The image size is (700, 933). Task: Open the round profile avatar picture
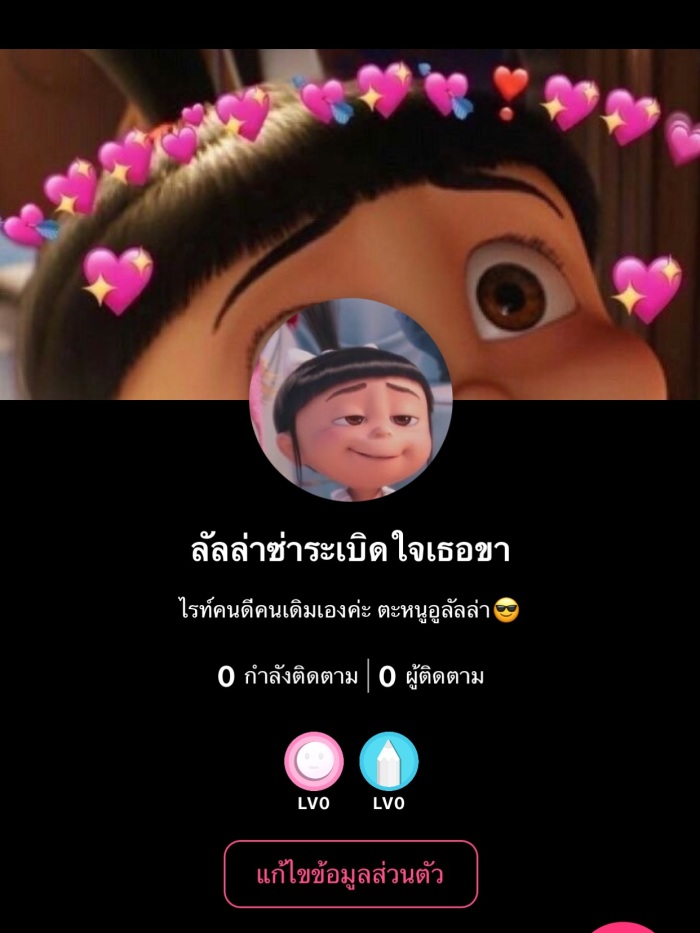pyautogui.click(x=350, y=399)
